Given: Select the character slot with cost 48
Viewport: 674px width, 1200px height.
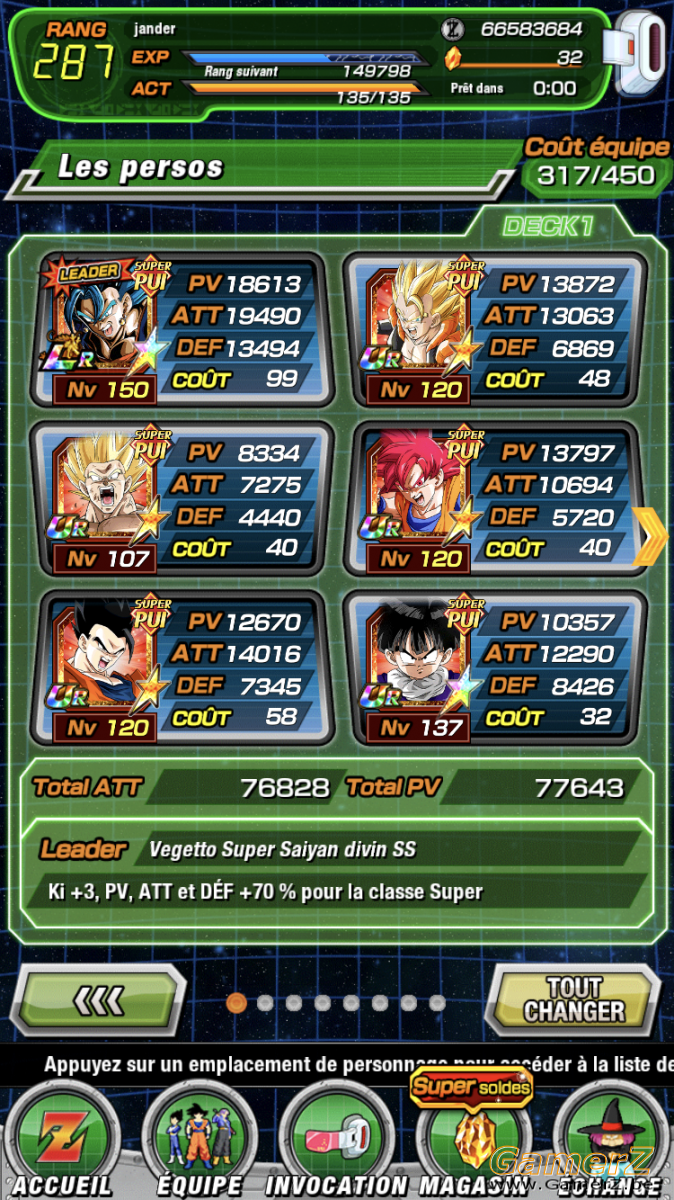Looking at the screenshot, I should (495, 330).
